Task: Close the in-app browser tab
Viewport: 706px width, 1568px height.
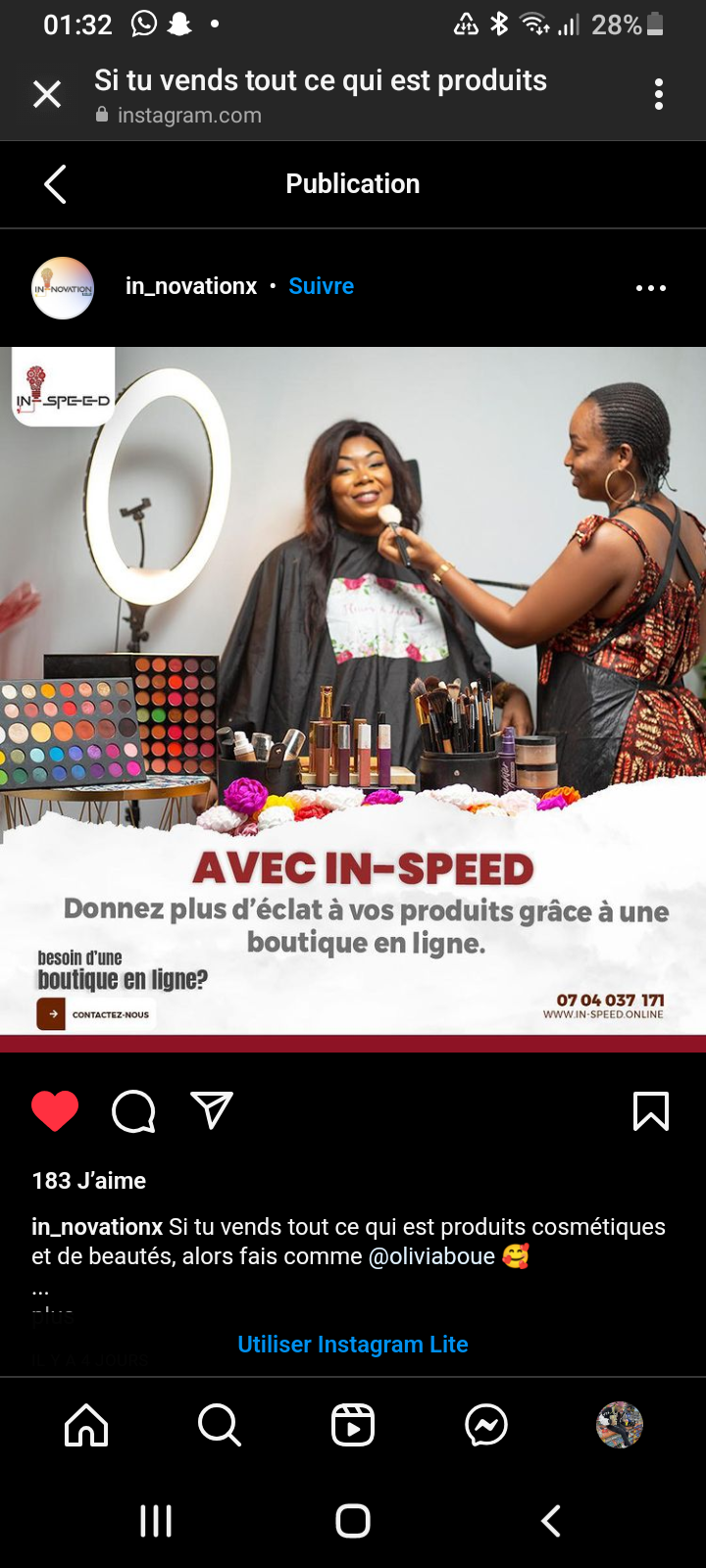Action: coord(47,94)
